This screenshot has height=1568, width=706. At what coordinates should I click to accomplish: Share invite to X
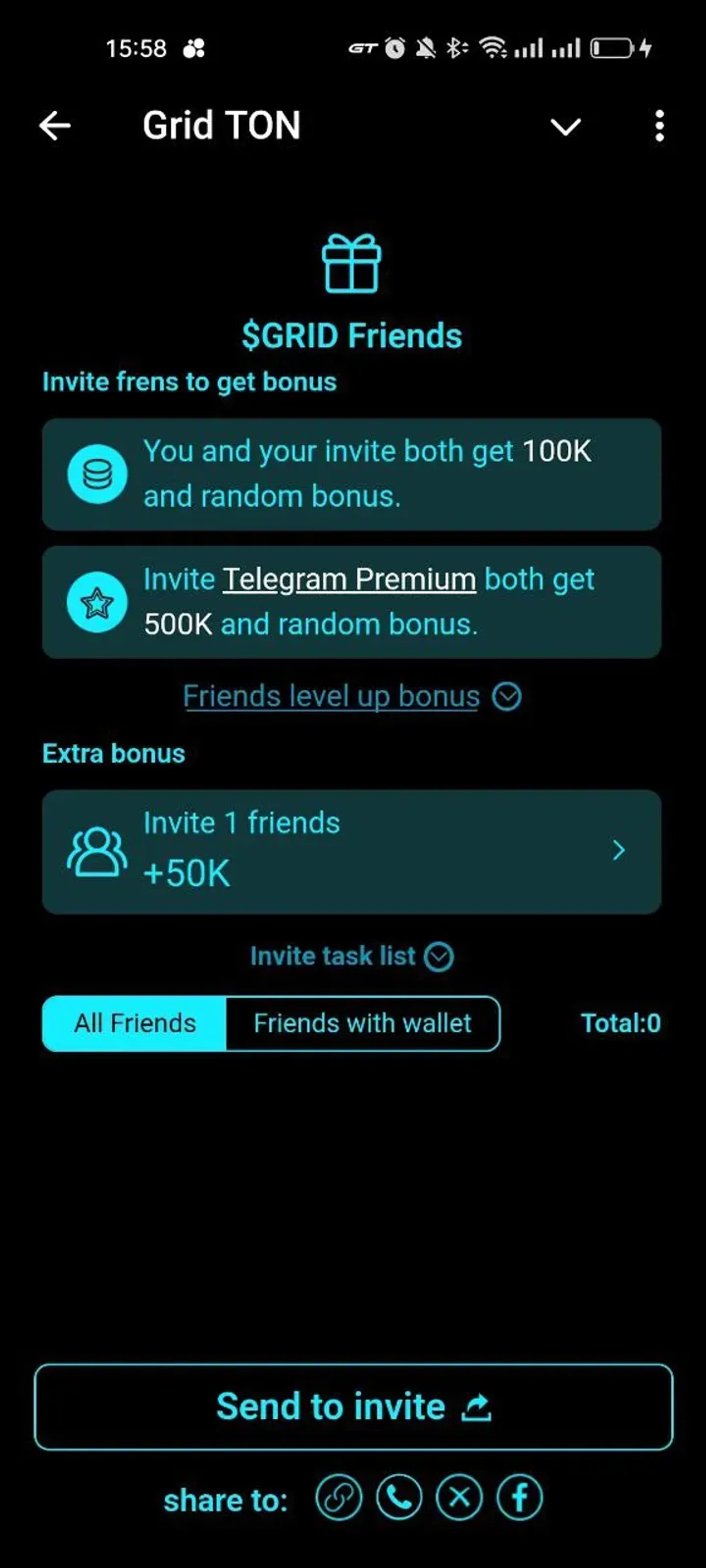point(459,1497)
